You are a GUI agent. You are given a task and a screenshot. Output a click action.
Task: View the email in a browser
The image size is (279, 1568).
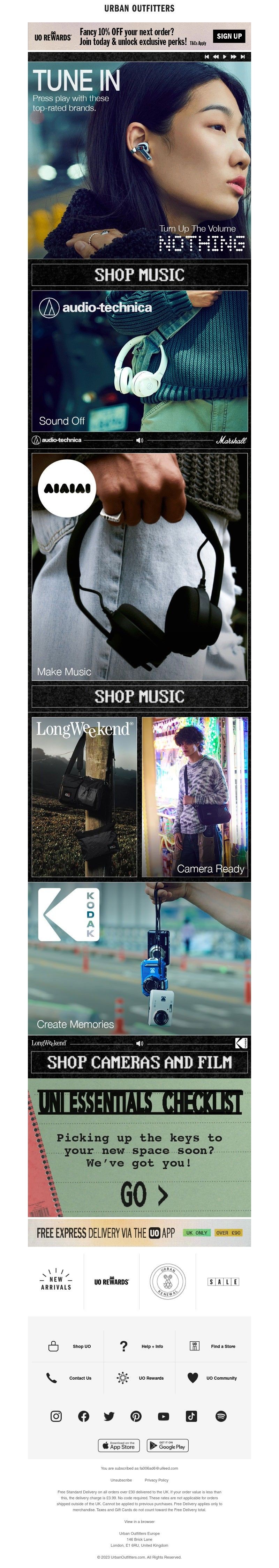tap(139, 1521)
